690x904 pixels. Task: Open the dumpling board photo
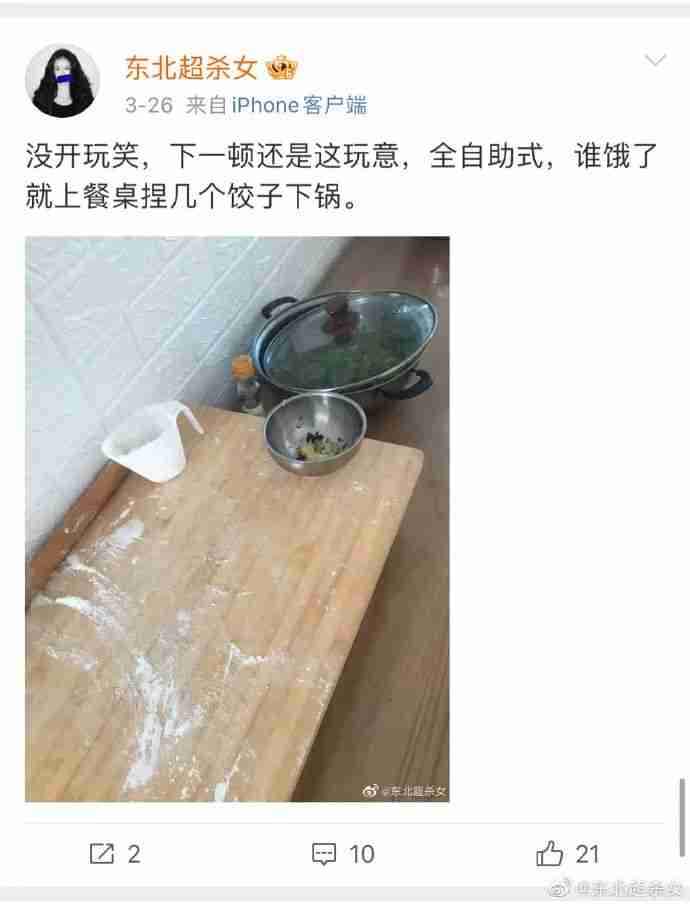(x=237, y=519)
